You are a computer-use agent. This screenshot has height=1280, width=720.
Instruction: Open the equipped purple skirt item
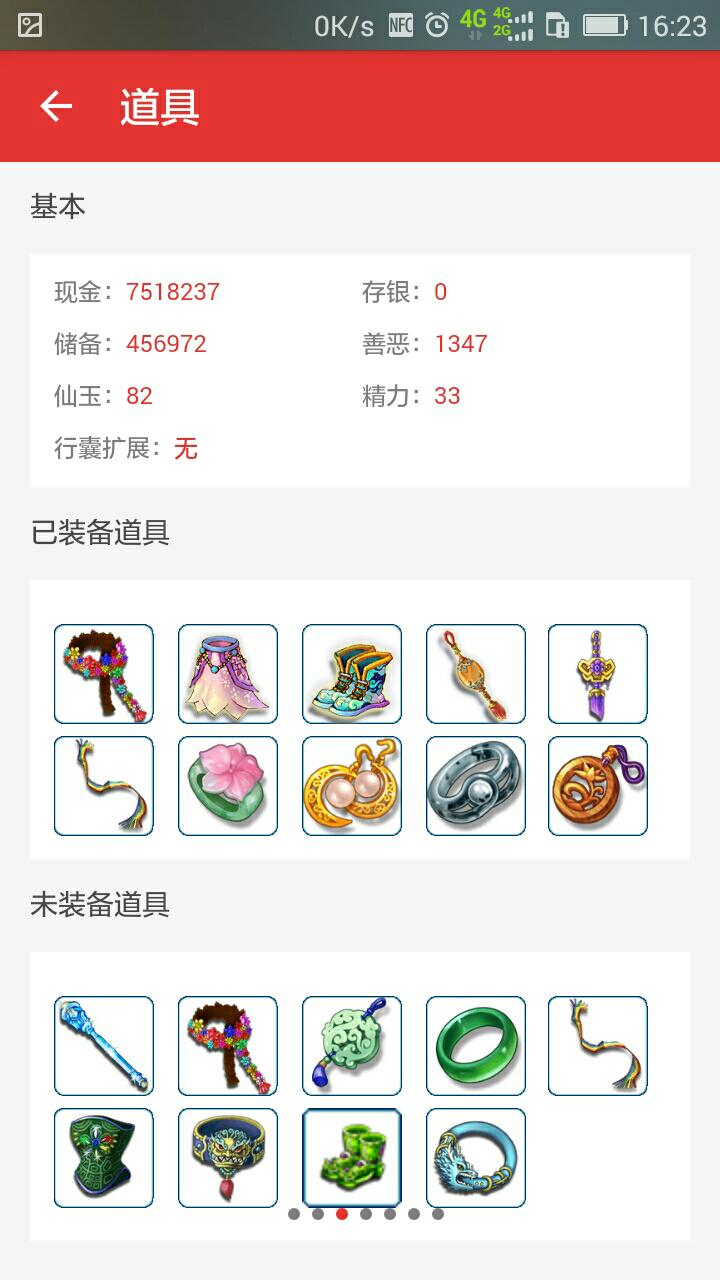[228, 674]
